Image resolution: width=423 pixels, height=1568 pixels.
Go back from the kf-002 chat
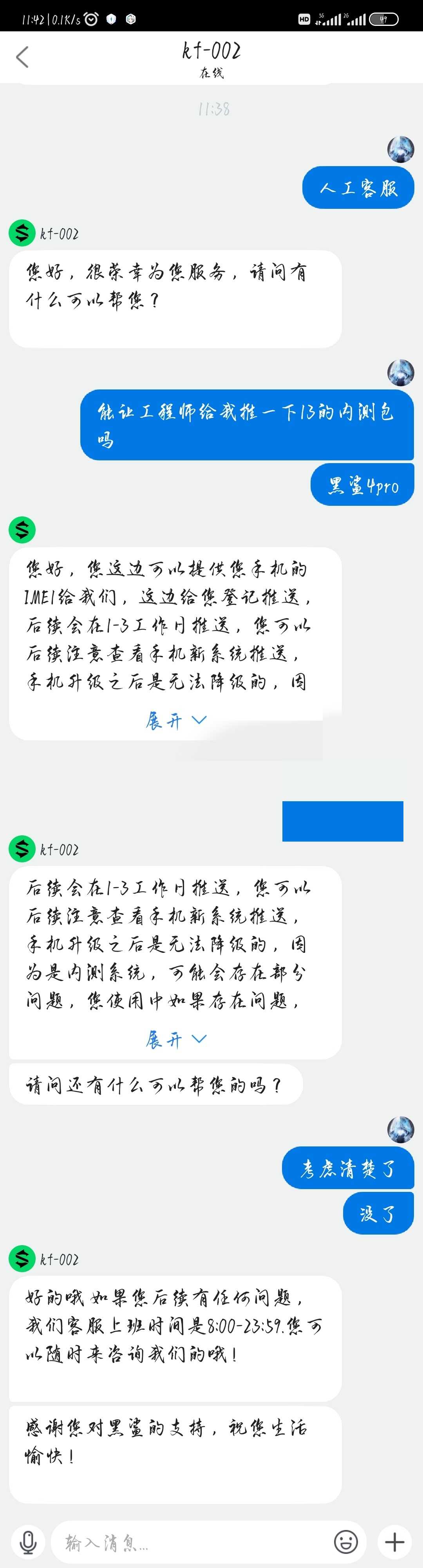[x=22, y=57]
